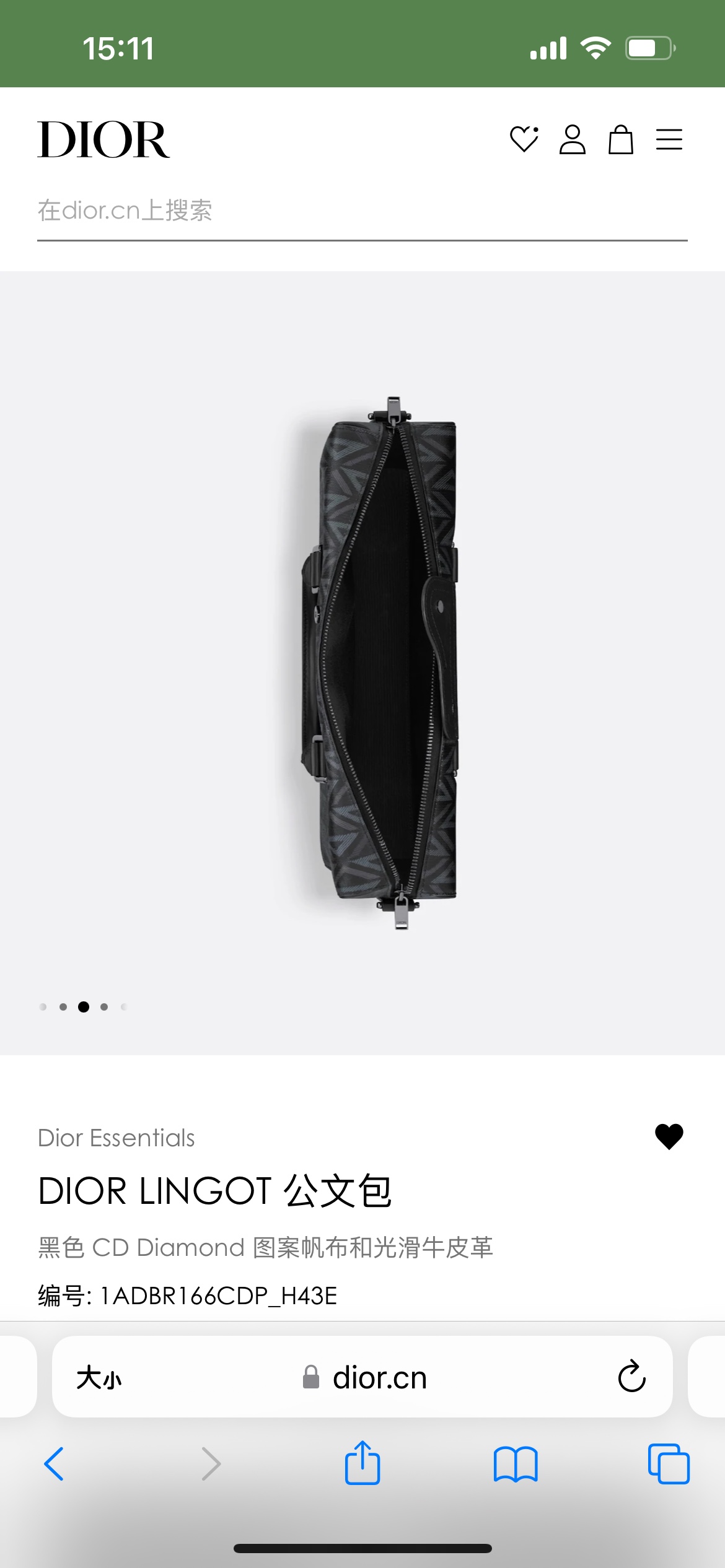Image resolution: width=725 pixels, height=1568 pixels.
Task: Open the wishlist heart icon in header
Action: (524, 139)
